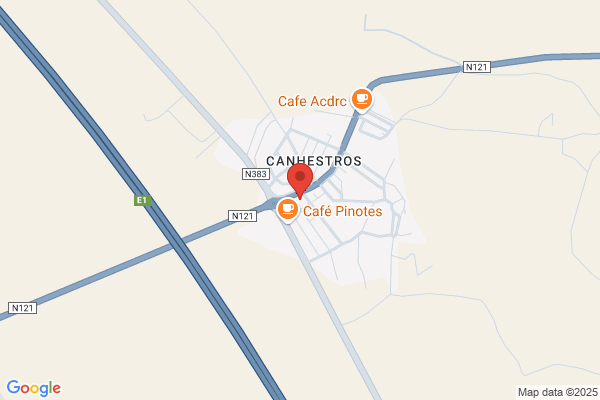The height and width of the screenshot is (400, 600).
Task: Open the Café Pinotes place marker
Action: (x=288, y=210)
